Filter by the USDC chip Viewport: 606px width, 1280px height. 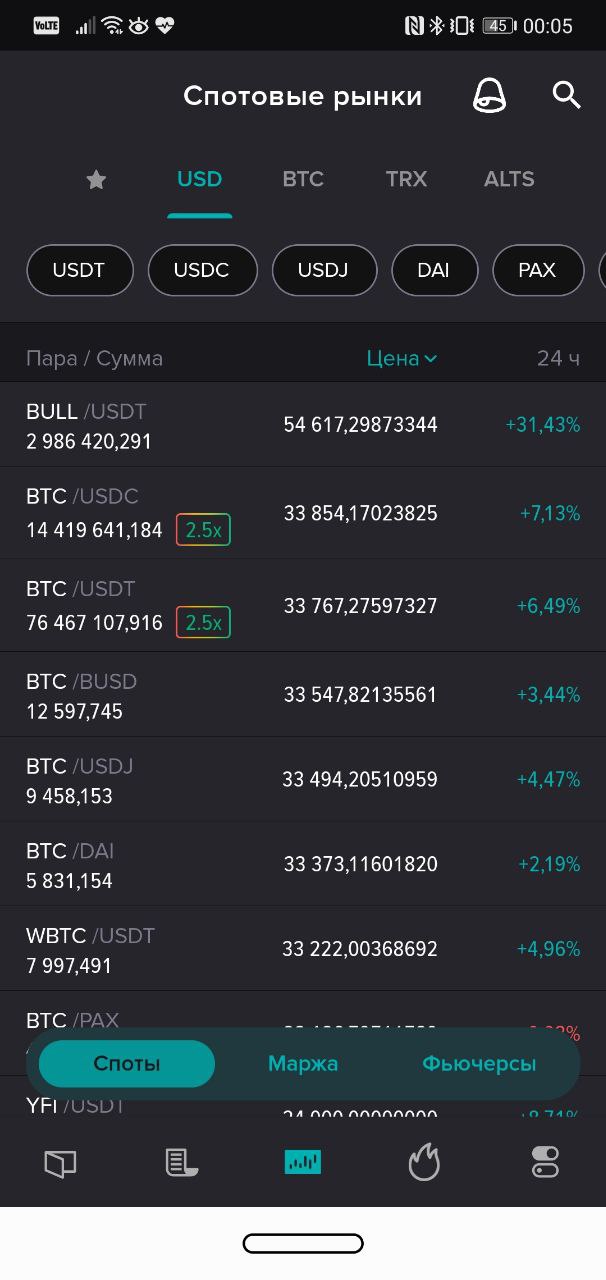202,270
